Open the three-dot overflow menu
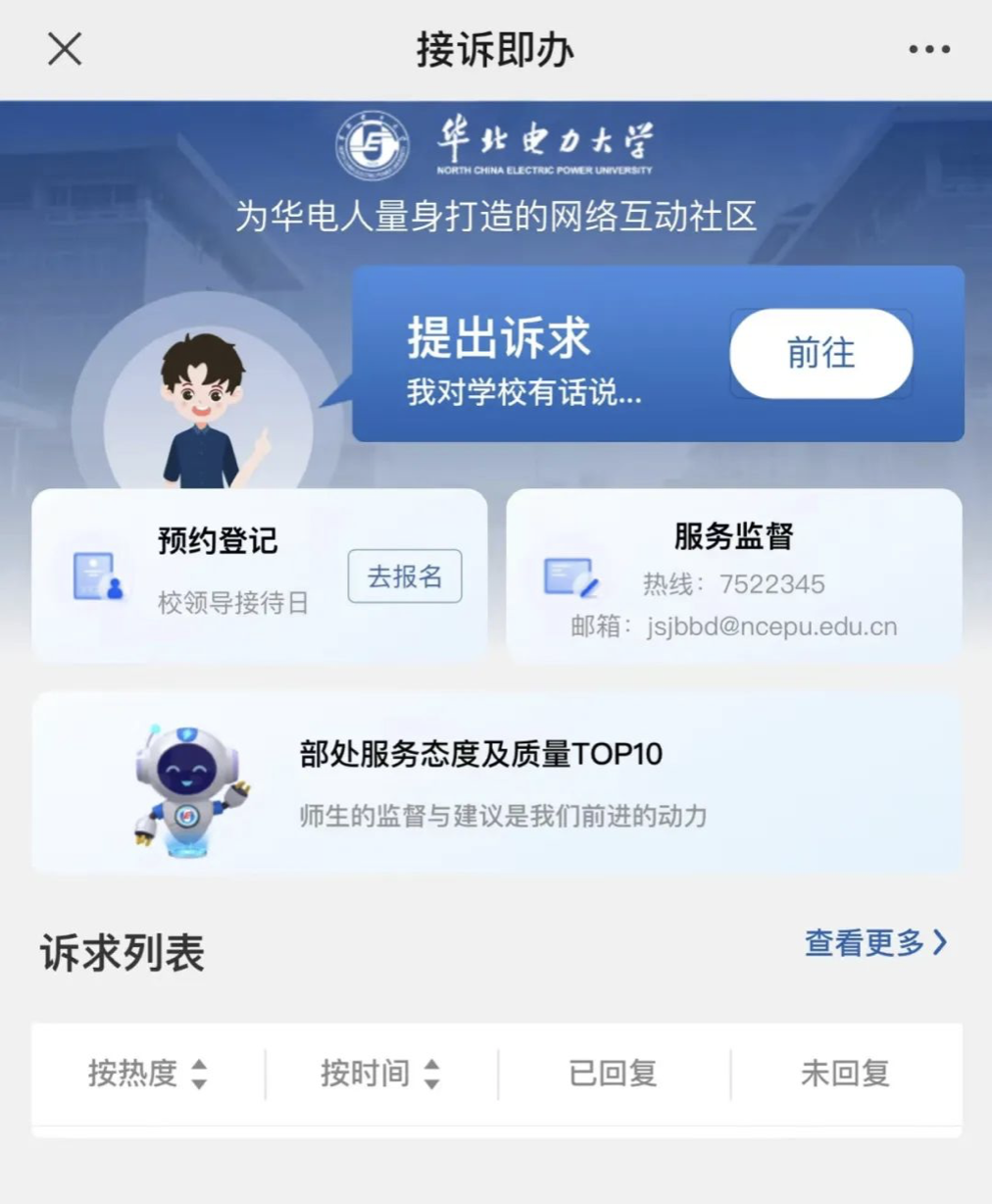992x1204 pixels. point(928,49)
